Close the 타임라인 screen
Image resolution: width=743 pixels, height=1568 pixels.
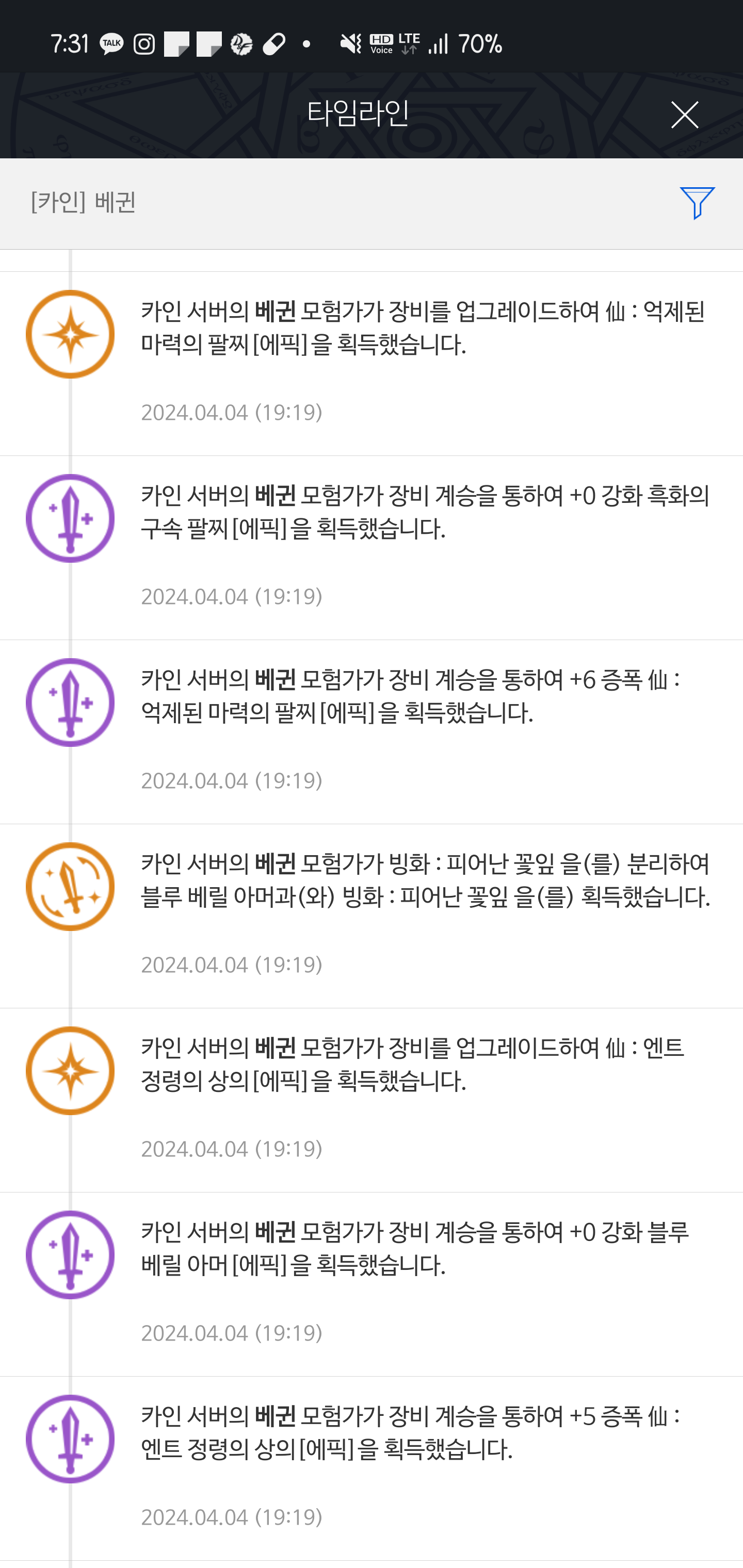pos(684,115)
